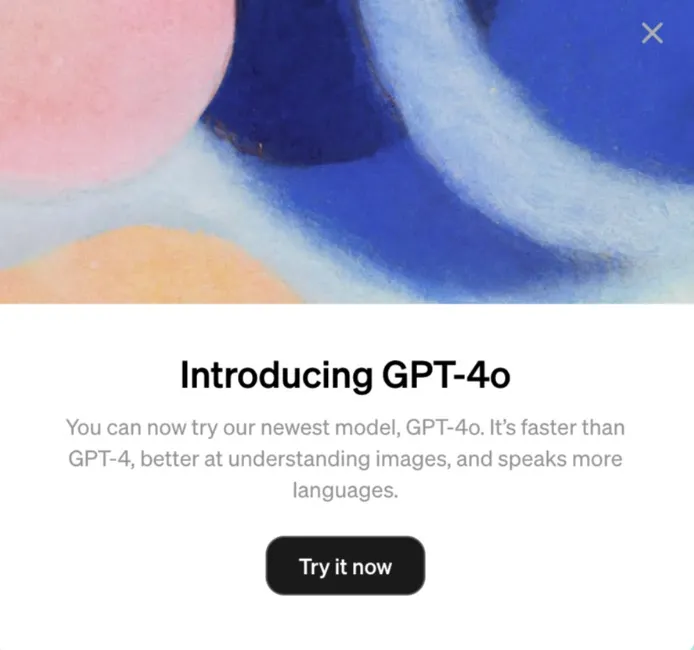The image size is (694, 650).
Task: Tap the Try it now button
Action: (x=345, y=566)
